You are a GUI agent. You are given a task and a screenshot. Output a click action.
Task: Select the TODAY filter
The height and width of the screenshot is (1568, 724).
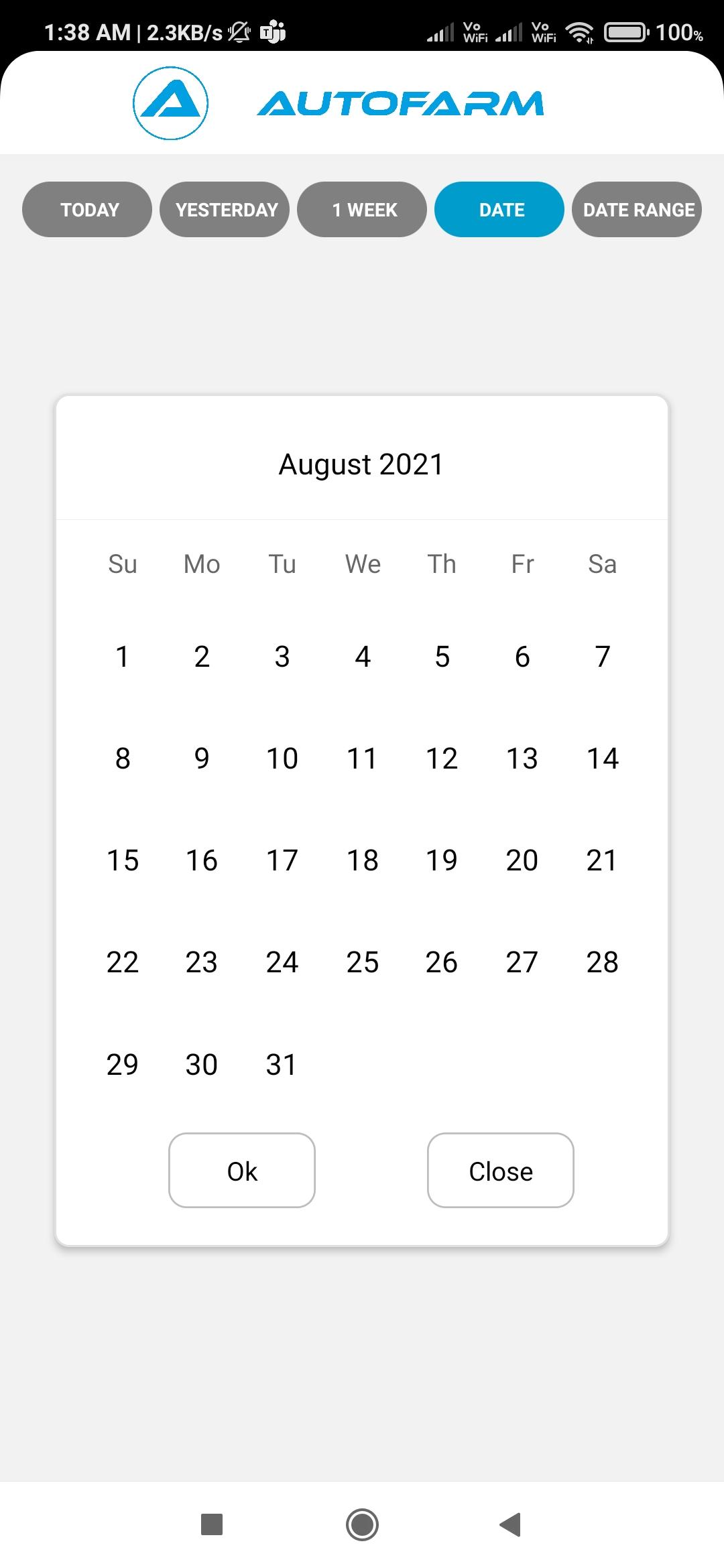(x=87, y=210)
